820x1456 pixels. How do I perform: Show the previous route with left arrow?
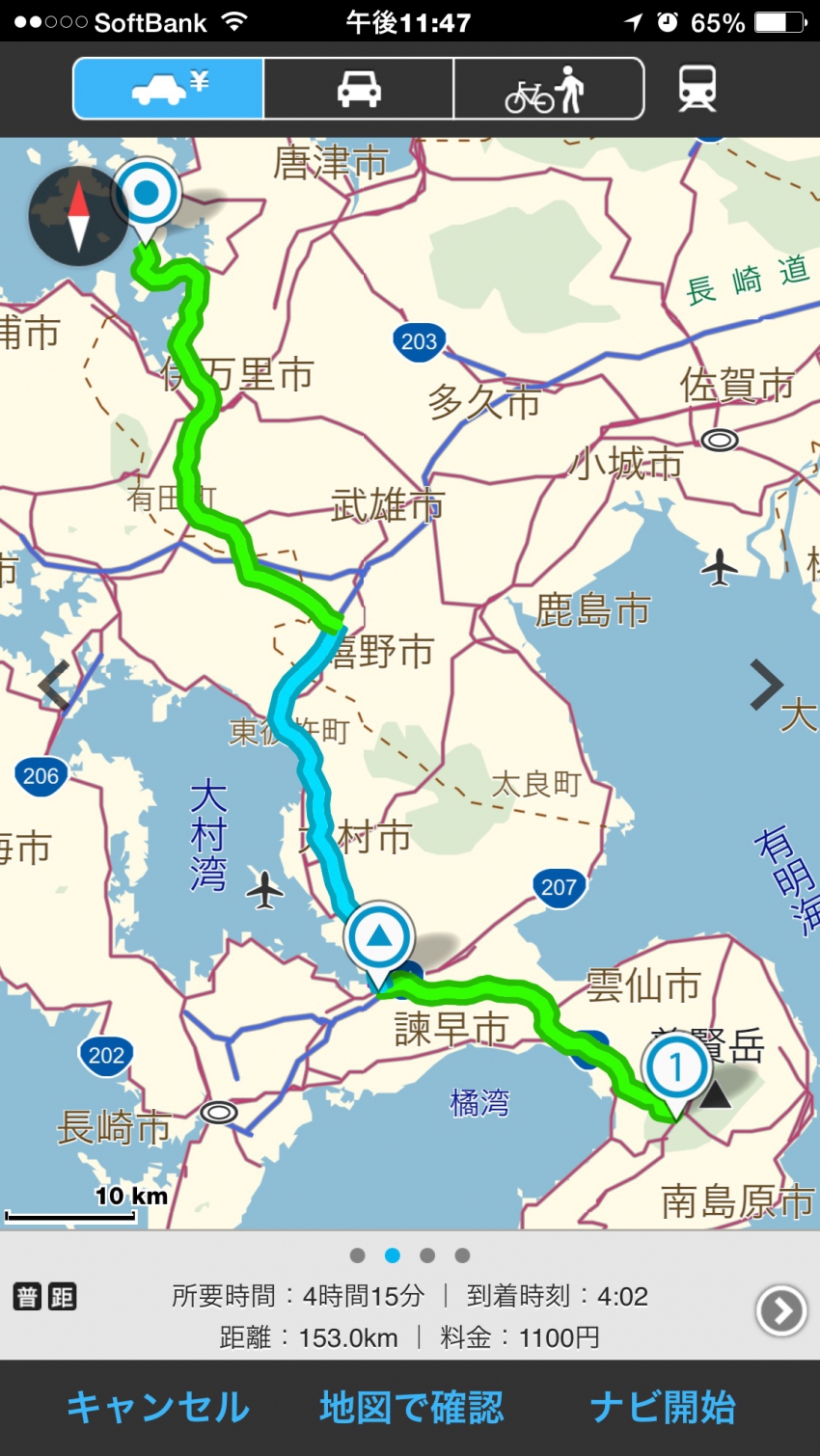pyautogui.click(x=53, y=685)
